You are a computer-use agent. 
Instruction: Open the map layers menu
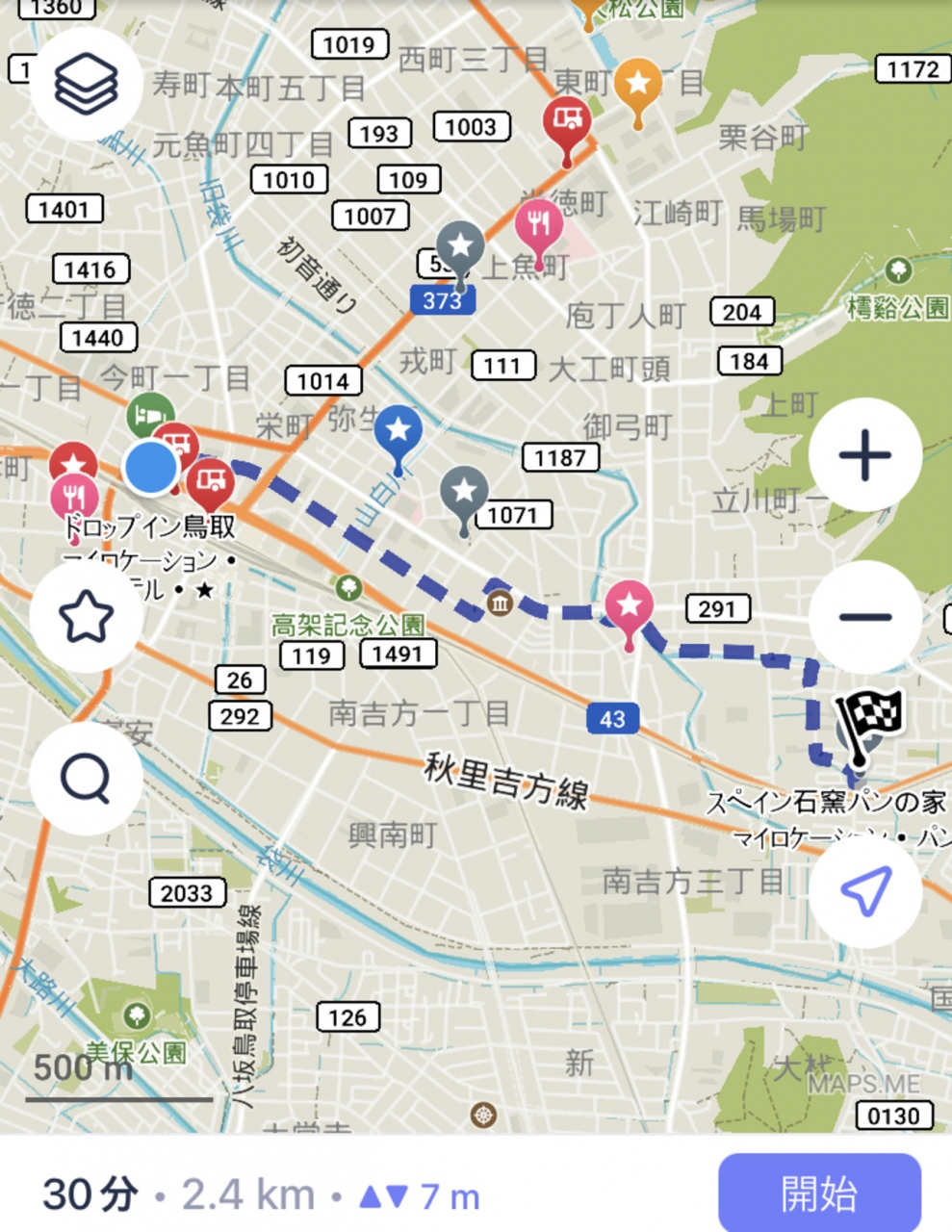[x=87, y=84]
